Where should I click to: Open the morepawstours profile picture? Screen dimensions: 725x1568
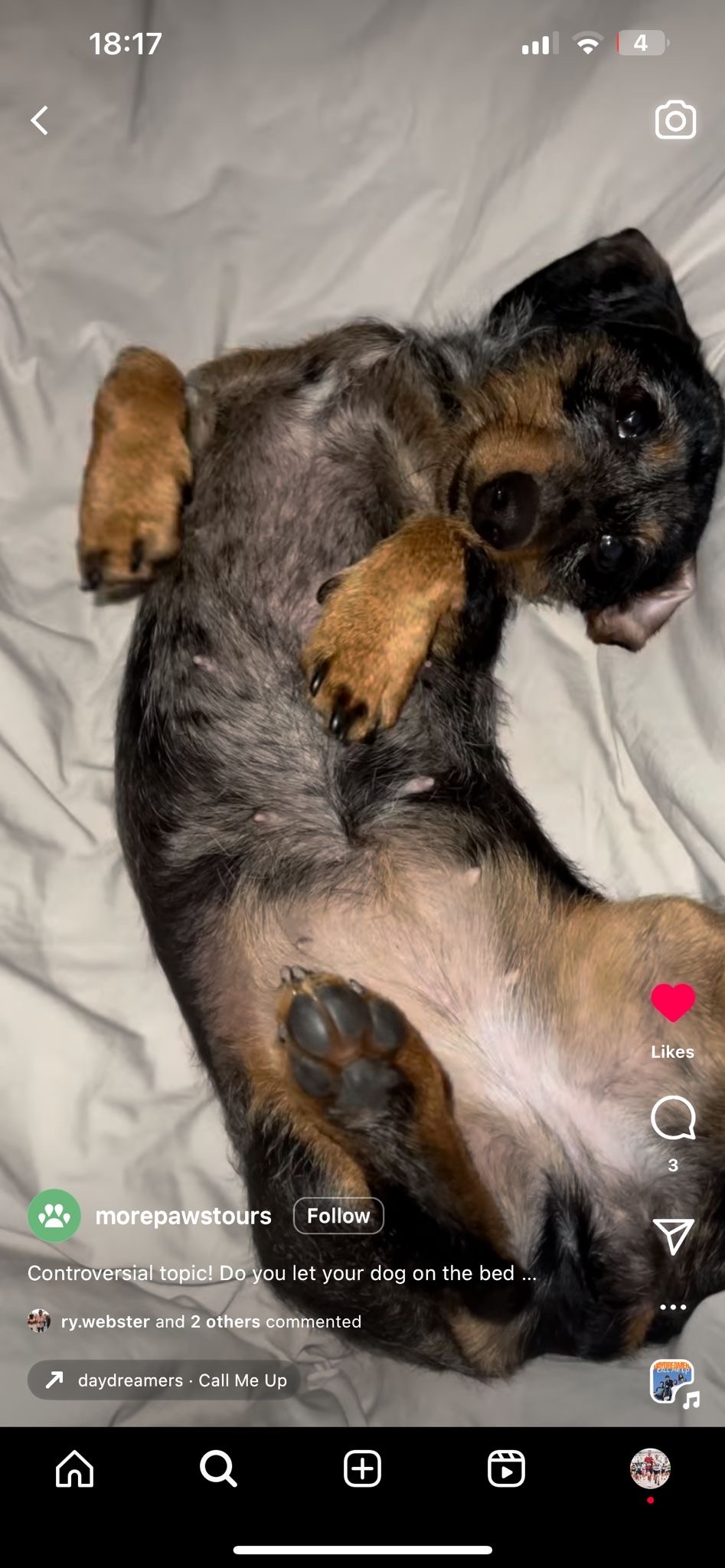point(54,1215)
